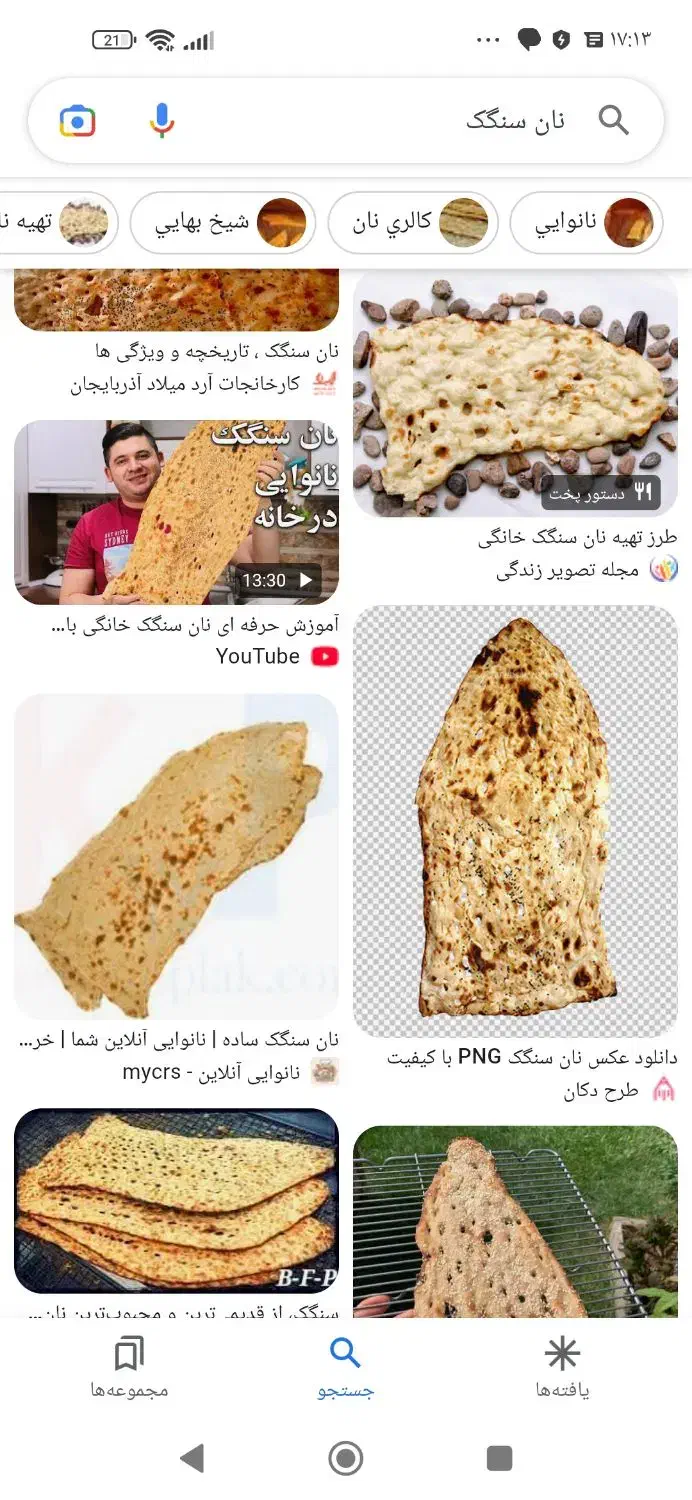Tap the search field showing نان سنگک

pyautogui.click(x=400, y=121)
